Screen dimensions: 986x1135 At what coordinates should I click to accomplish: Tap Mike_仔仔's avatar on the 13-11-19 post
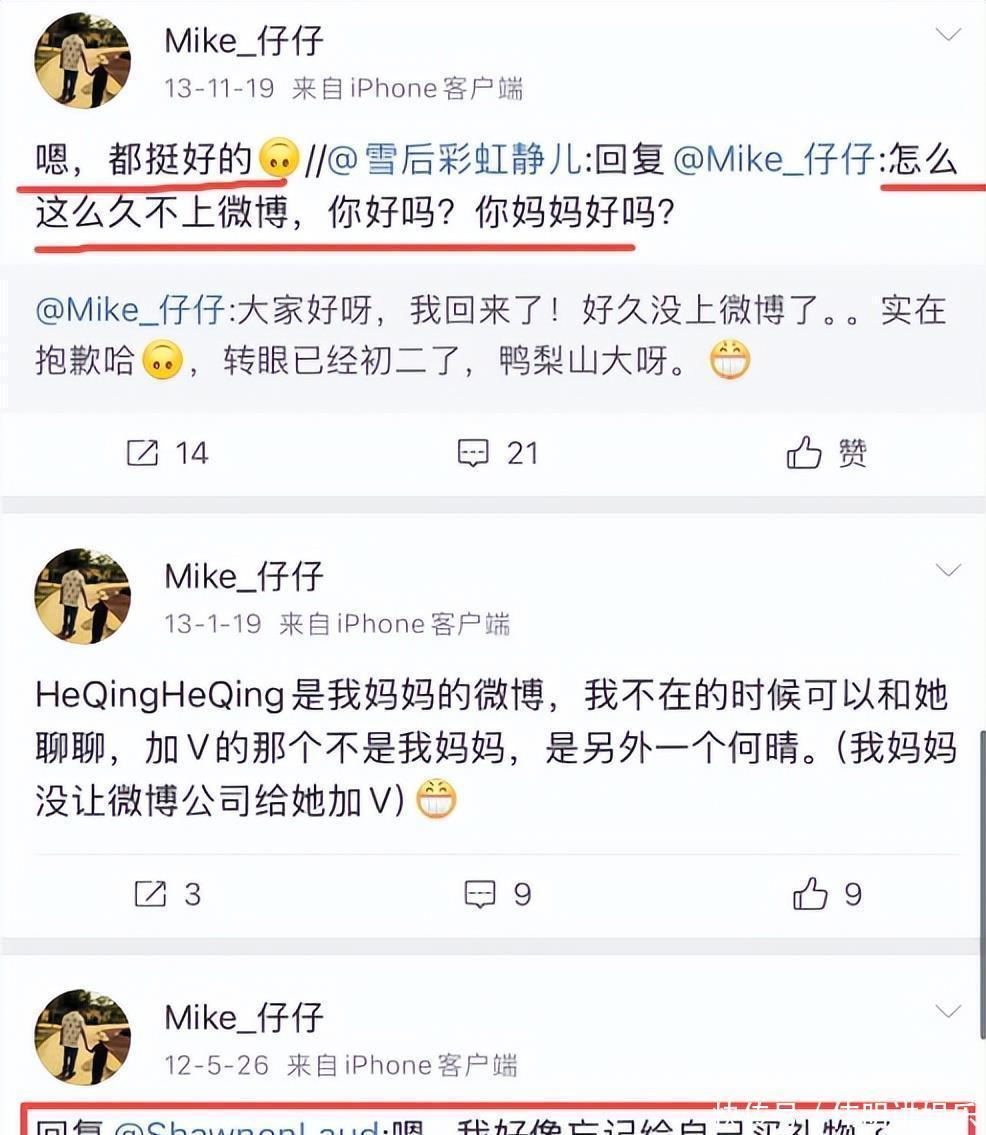click(82, 60)
